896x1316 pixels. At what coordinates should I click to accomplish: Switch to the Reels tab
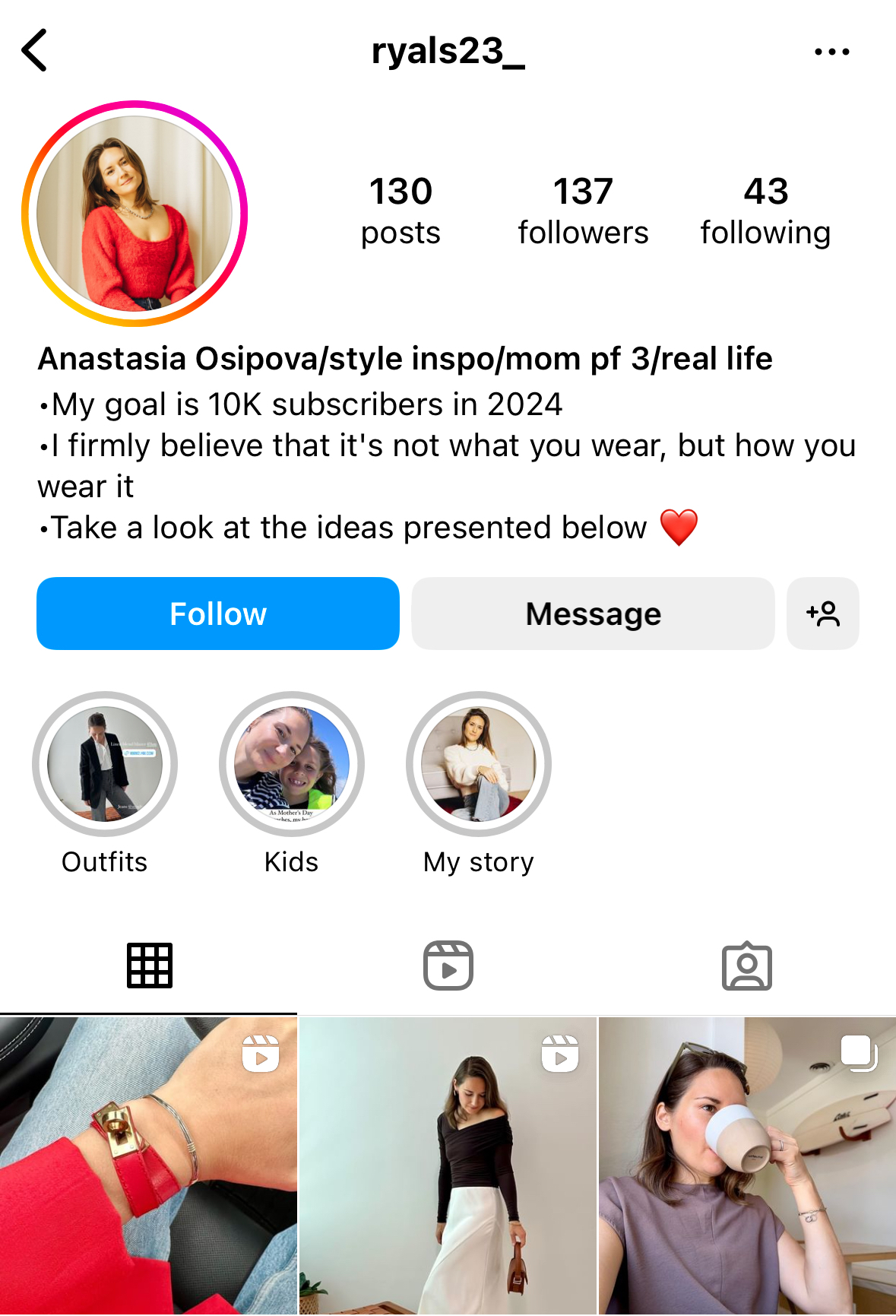[x=448, y=966]
